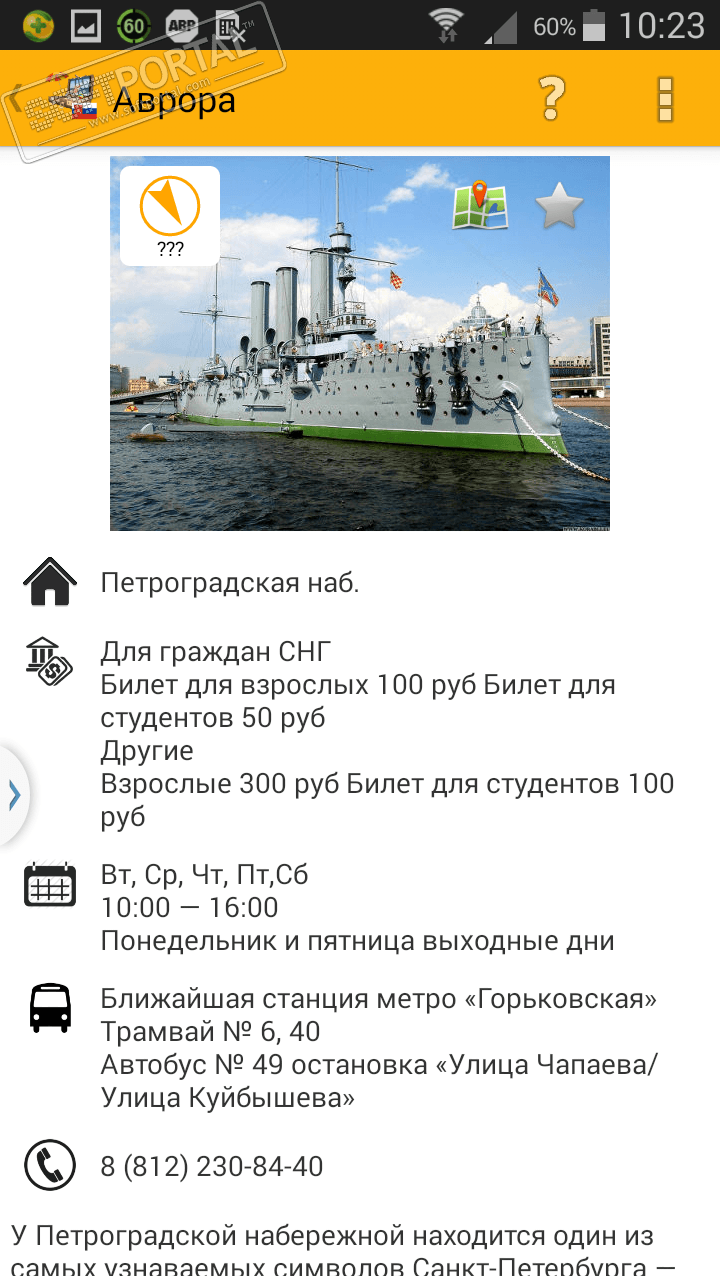Expand the side drawer arrow handle
The width and height of the screenshot is (720, 1280).
coord(14,795)
